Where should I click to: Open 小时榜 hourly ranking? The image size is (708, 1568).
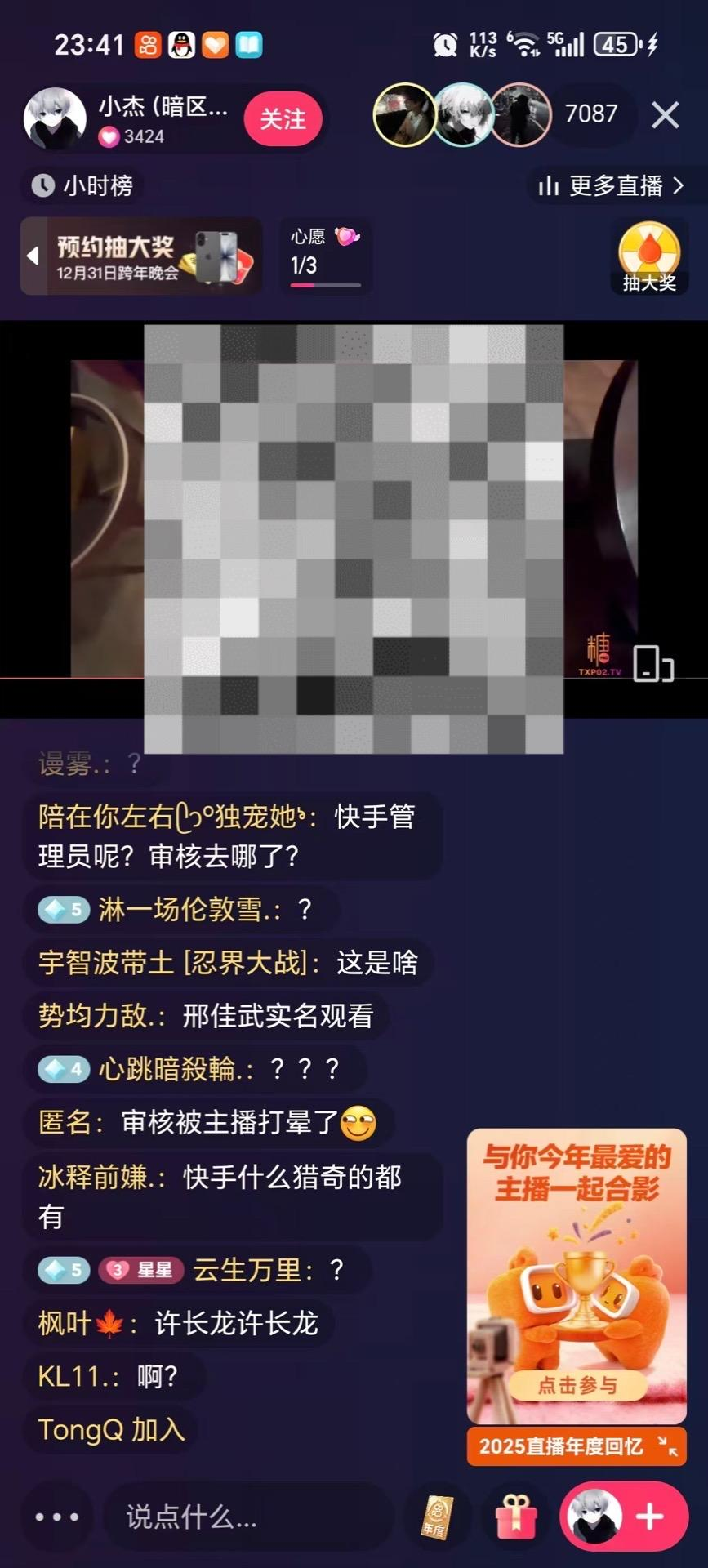82,186
